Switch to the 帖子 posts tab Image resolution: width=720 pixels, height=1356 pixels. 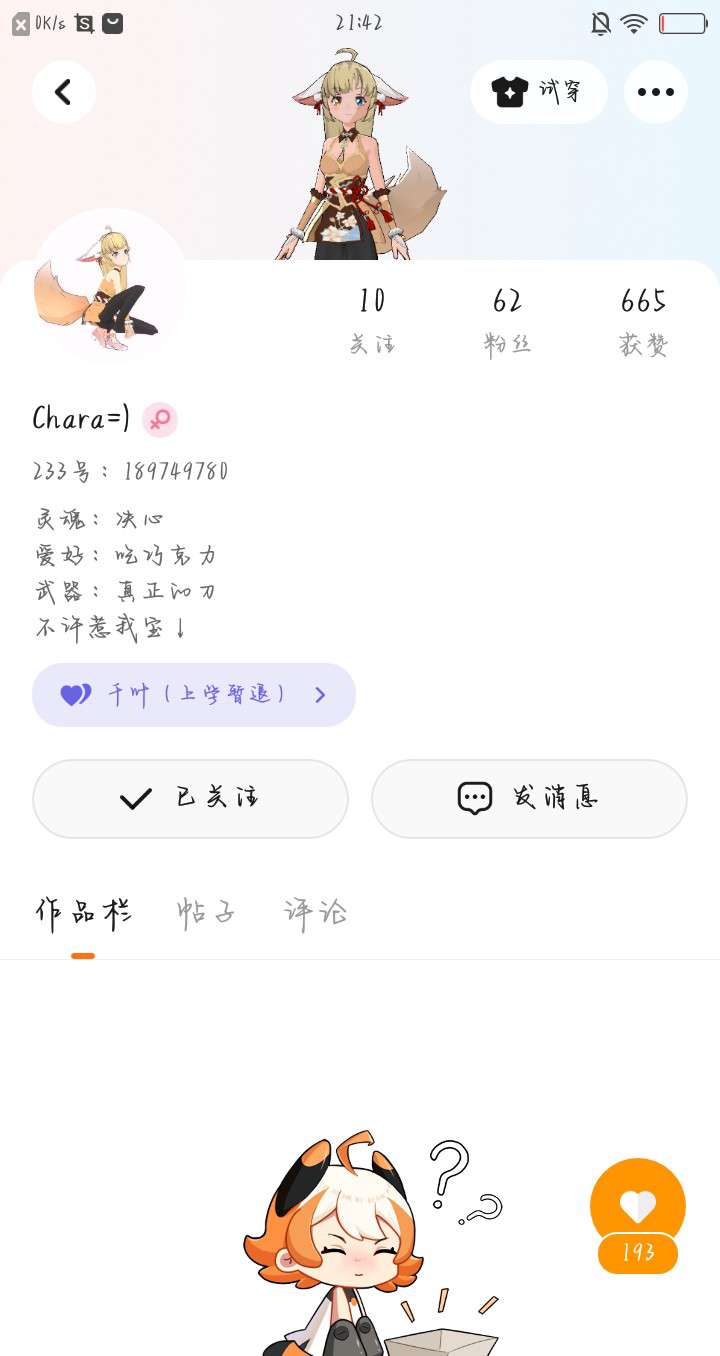click(x=206, y=912)
